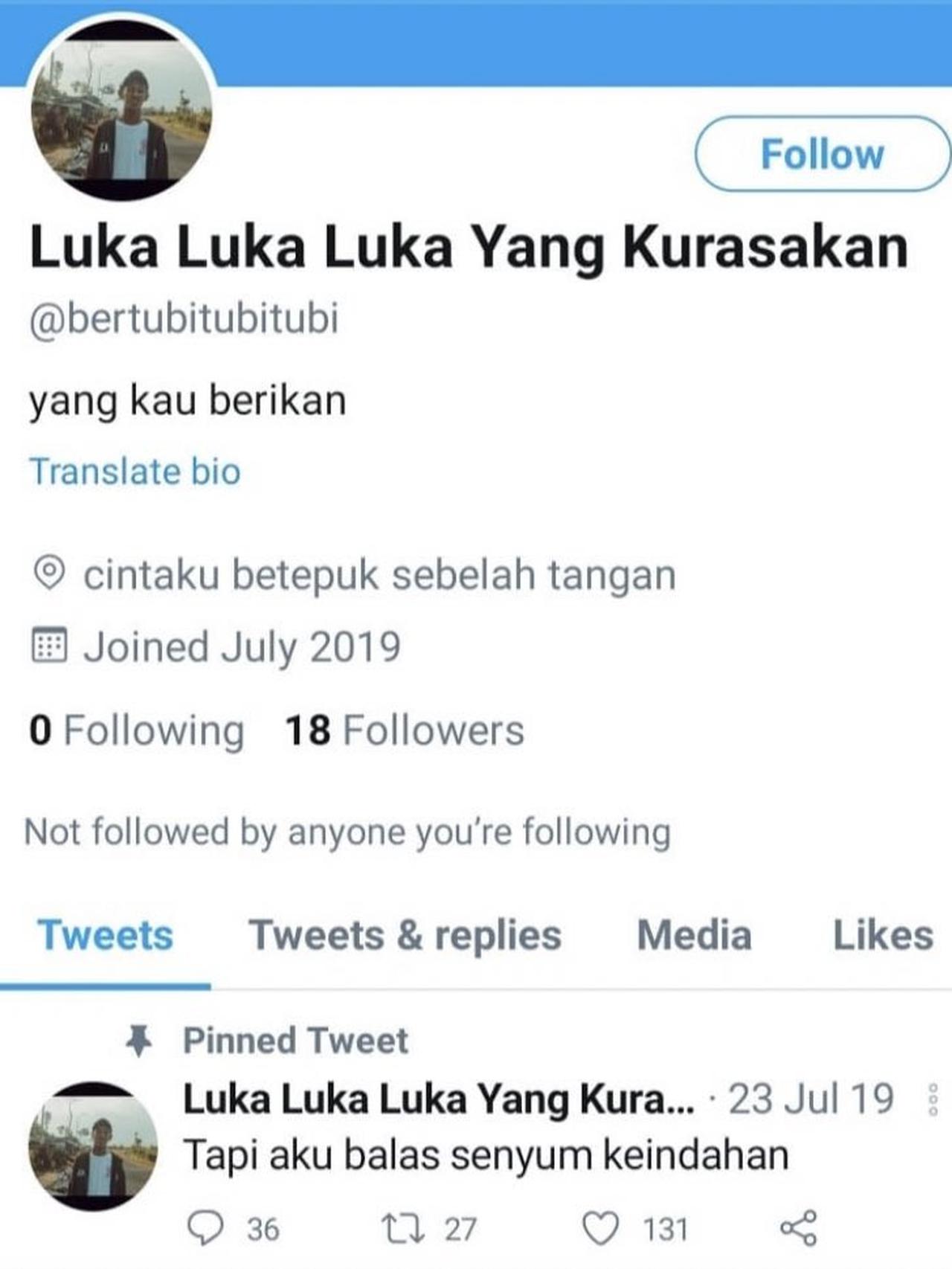This screenshot has width=952, height=1269.
Task: Tap the Translate bio link
Action: point(135,472)
